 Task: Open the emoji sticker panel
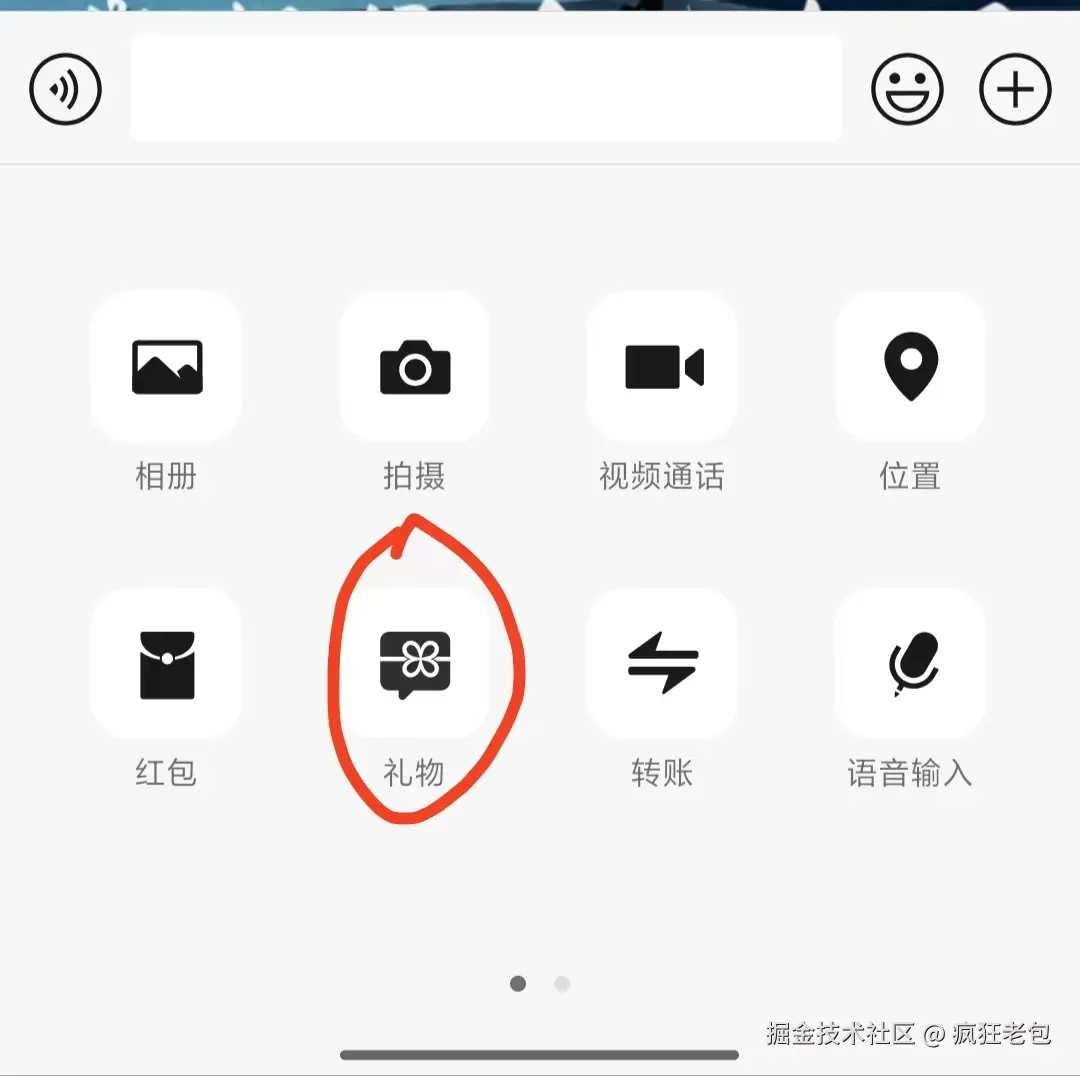click(x=907, y=90)
